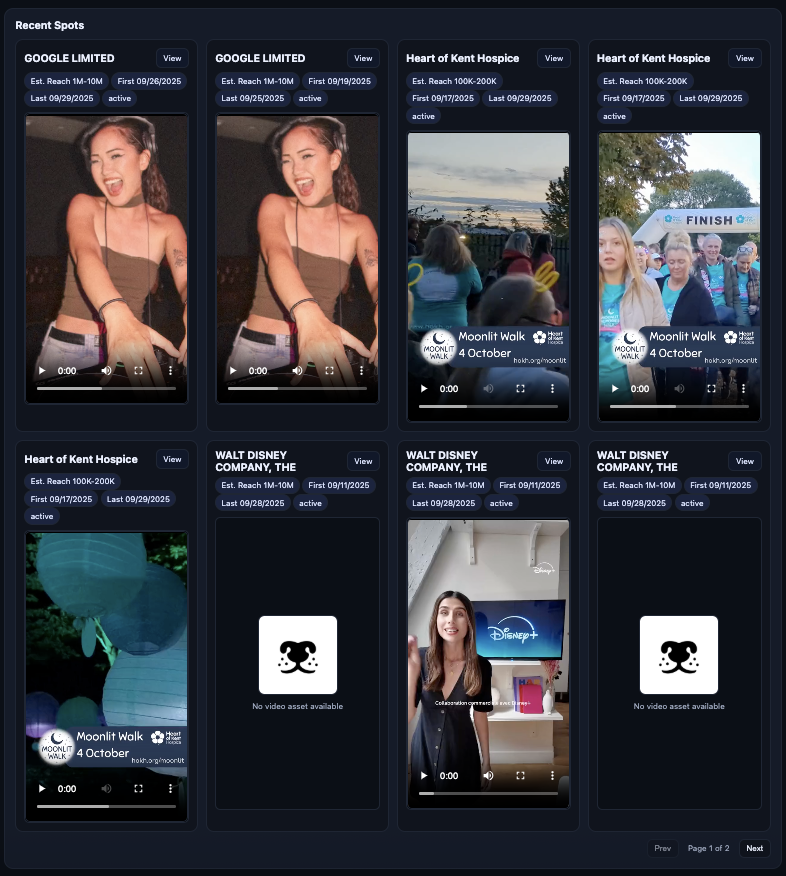View the Heart of Kent spot with finish-line video

(744, 58)
